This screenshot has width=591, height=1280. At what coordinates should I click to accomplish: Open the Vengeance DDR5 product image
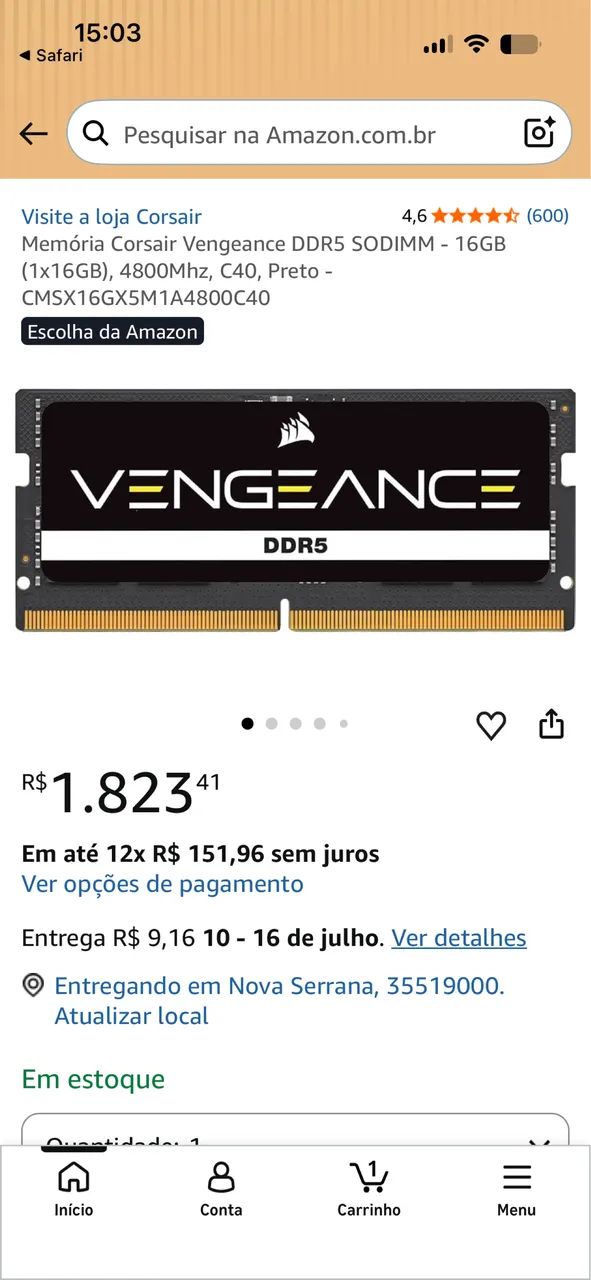pyautogui.click(x=295, y=510)
